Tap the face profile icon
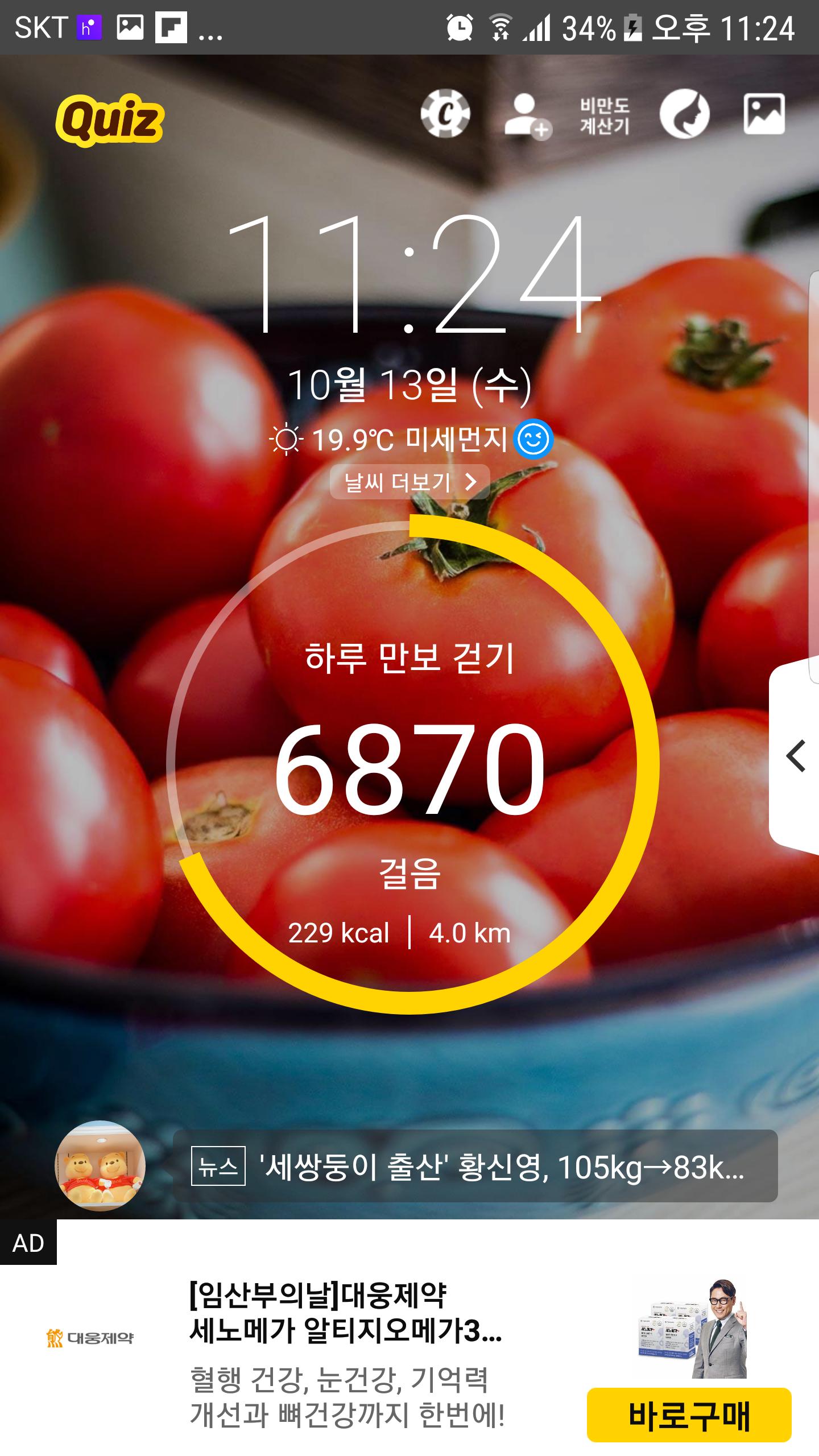The image size is (819, 1456). point(684,114)
